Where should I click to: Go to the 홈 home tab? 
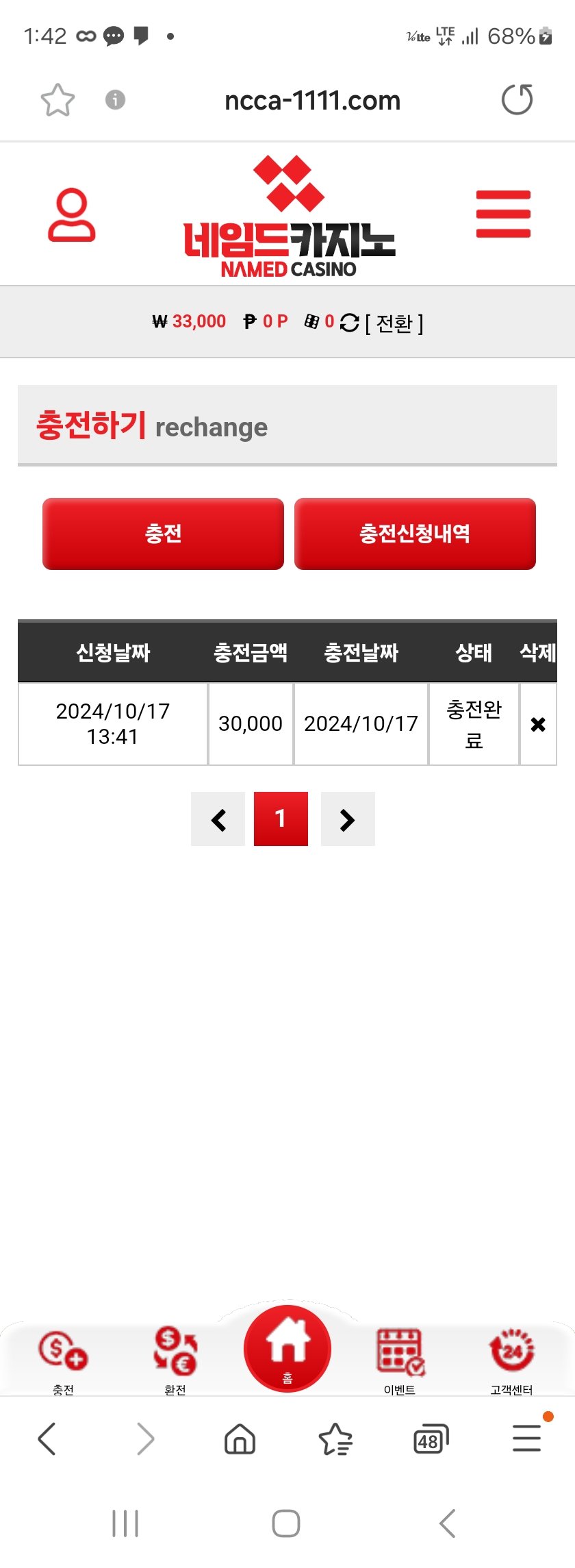click(287, 1348)
